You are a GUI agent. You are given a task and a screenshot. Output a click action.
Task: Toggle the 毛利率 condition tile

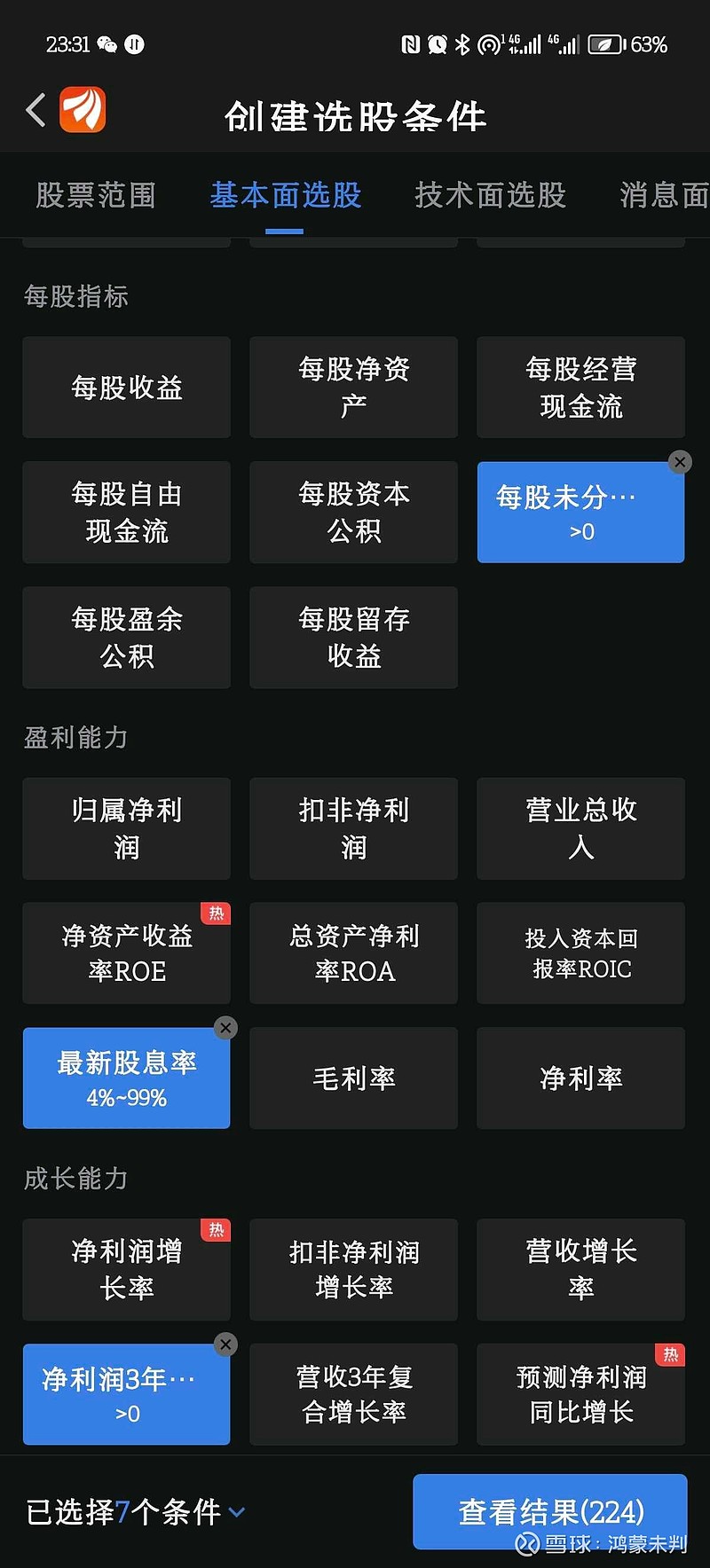pos(353,1078)
